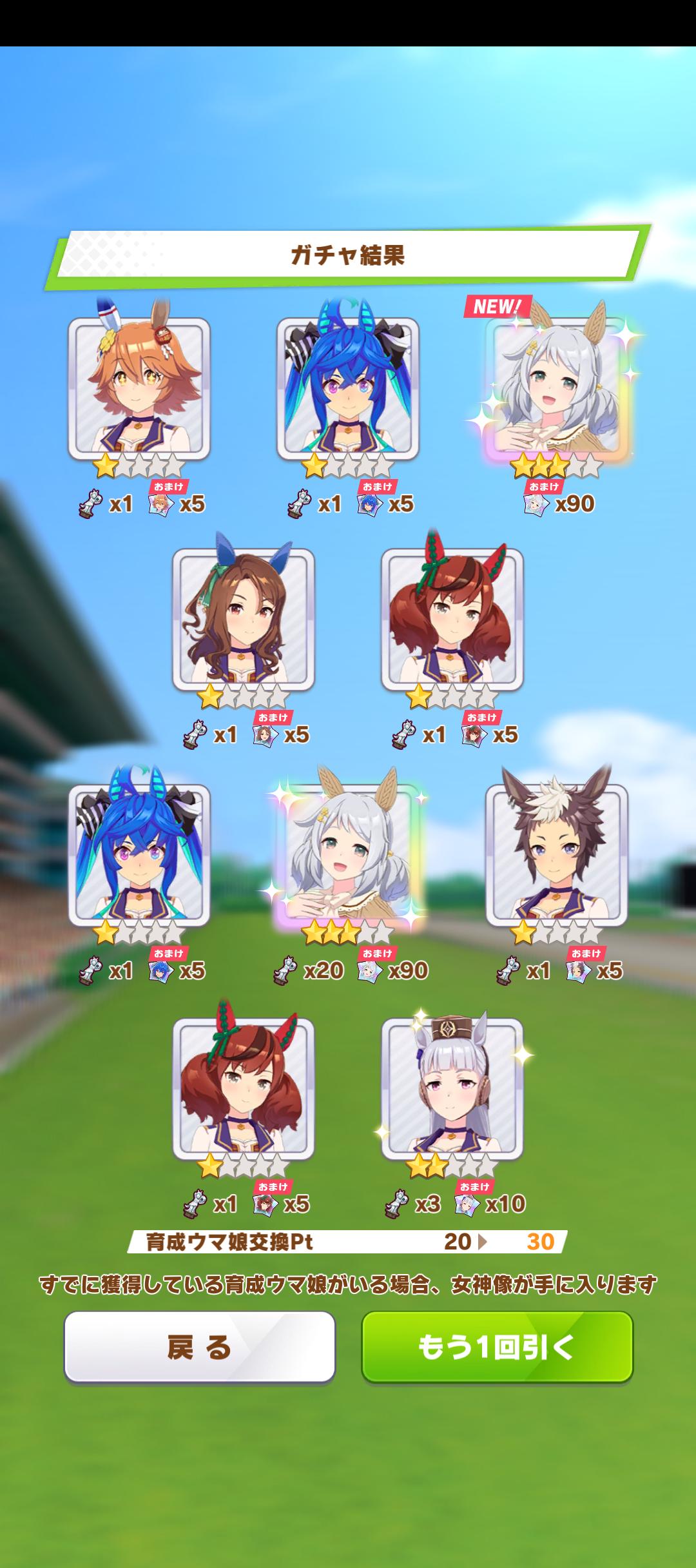Tap the 戻る button to go back
The height and width of the screenshot is (1568, 696).
199,1347
